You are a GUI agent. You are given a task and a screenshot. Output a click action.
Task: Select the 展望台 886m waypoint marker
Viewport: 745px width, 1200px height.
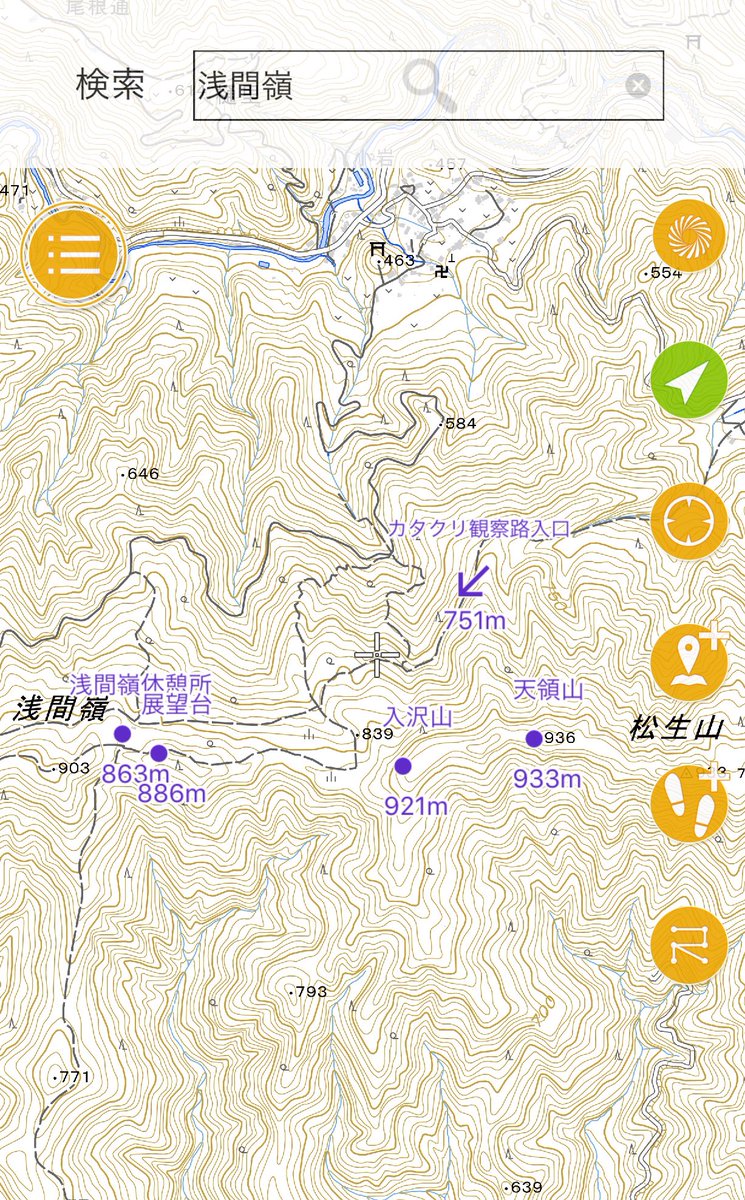158,753
